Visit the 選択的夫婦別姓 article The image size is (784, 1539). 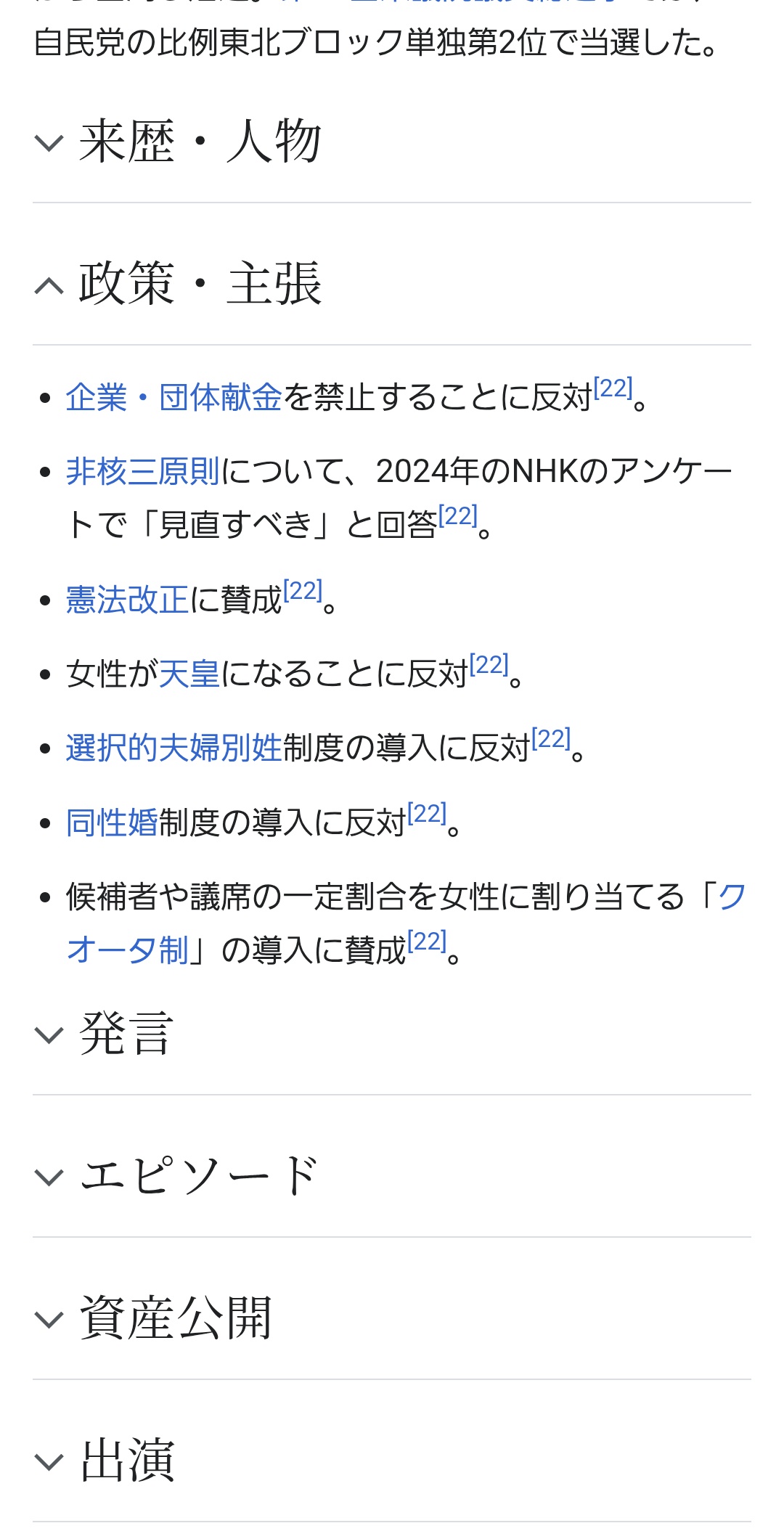click(x=173, y=748)
